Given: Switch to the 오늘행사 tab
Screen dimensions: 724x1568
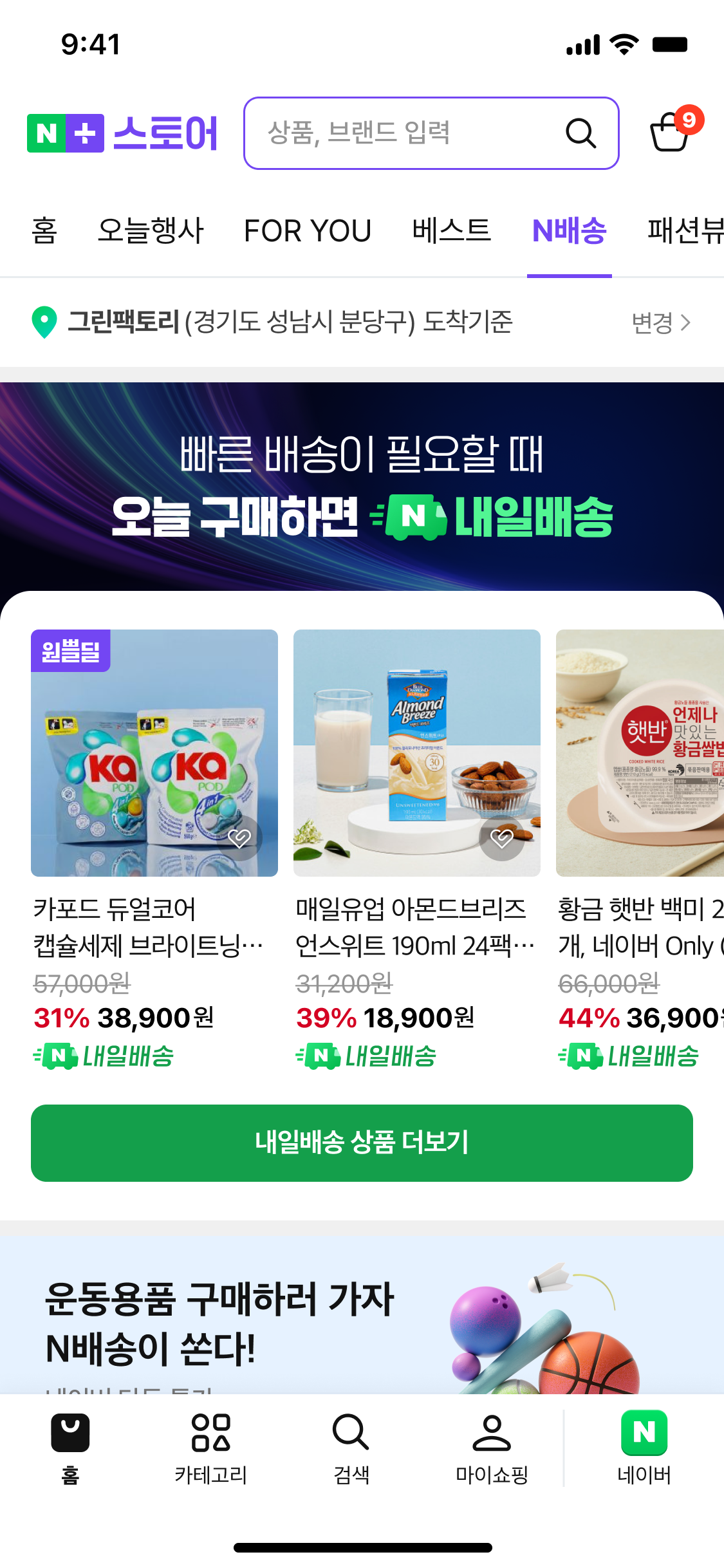Looking at the screenshot, I should pyautogui.click(x=151, y=230).
